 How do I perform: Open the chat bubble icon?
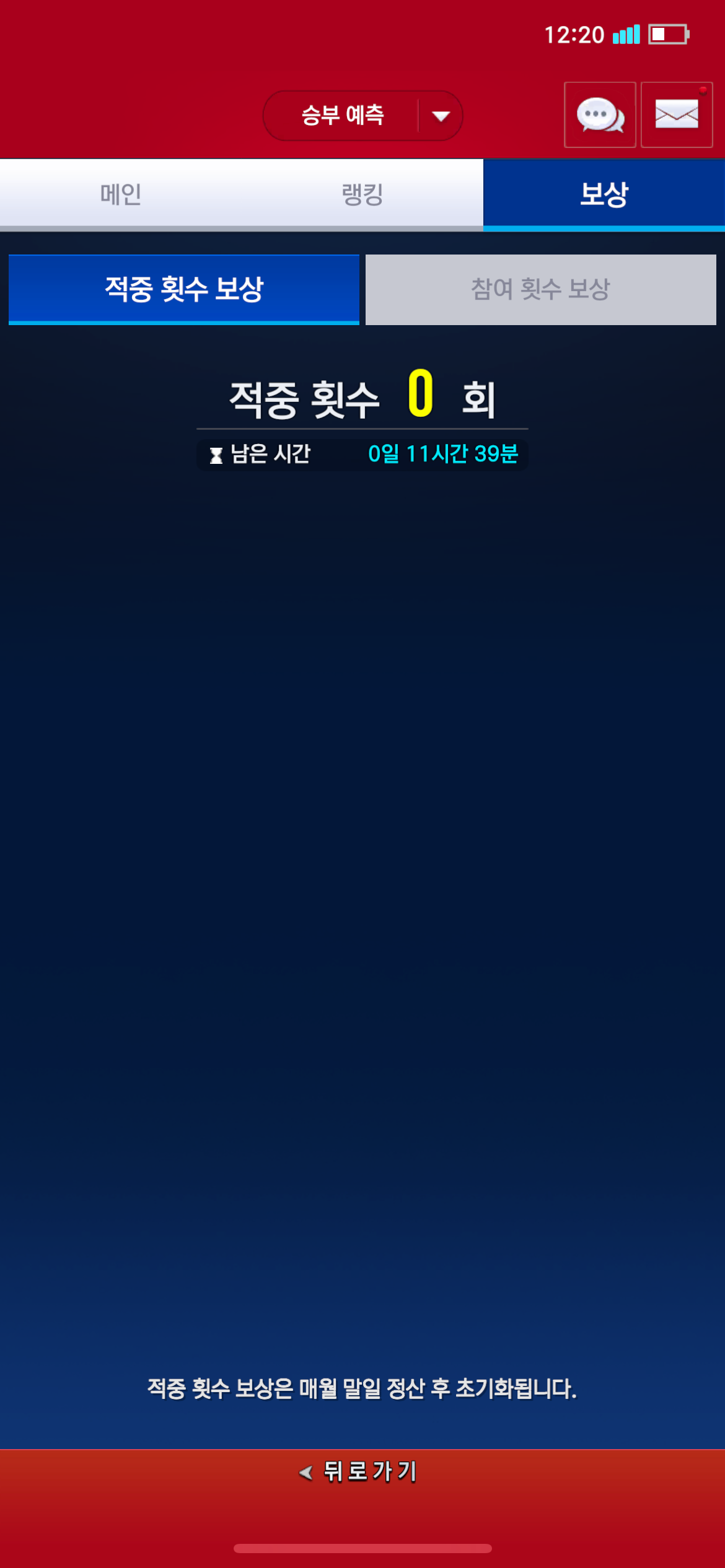click(x=600, y=115)
